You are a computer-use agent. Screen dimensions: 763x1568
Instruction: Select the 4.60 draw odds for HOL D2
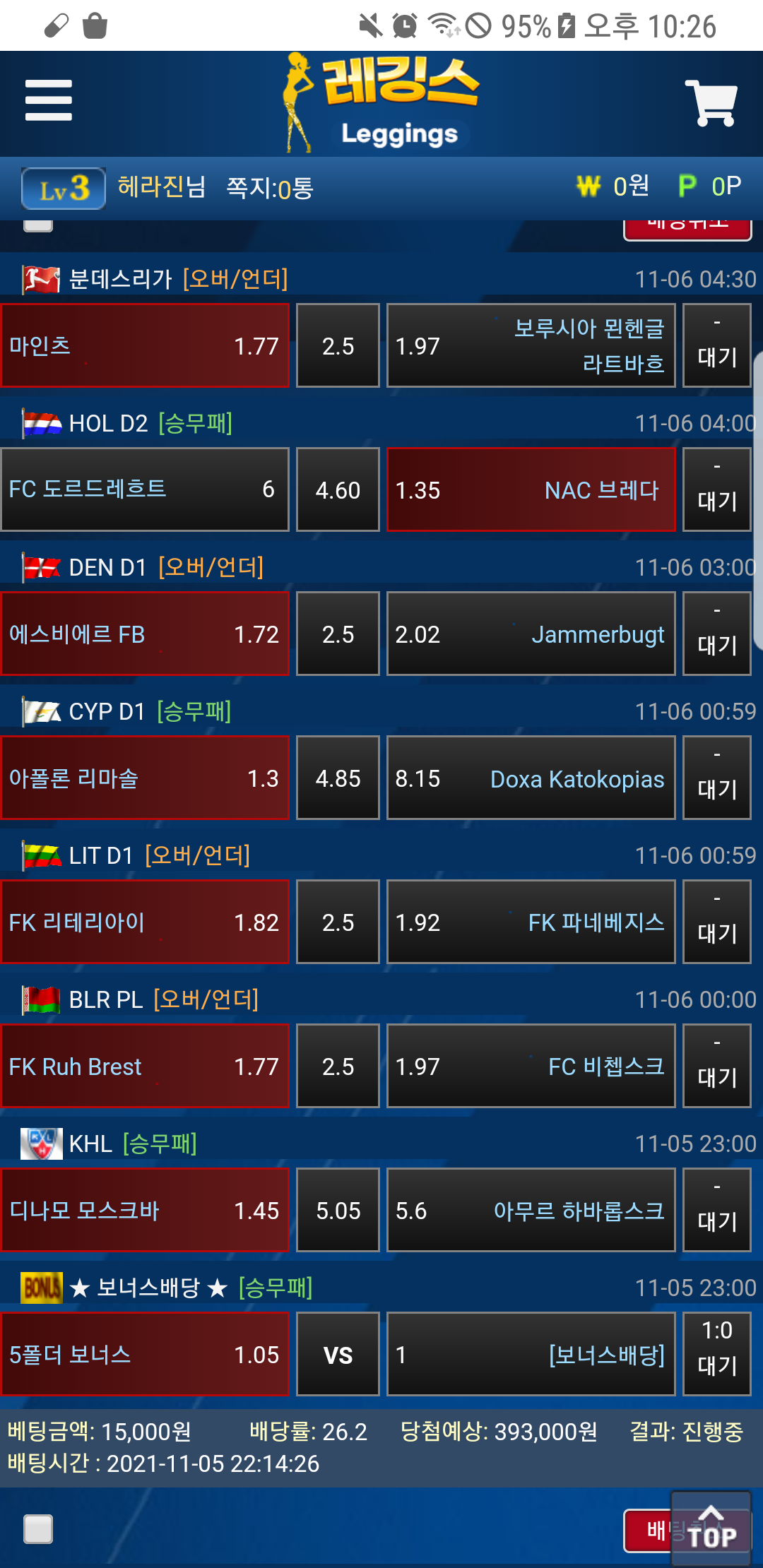tap(338, 489)
